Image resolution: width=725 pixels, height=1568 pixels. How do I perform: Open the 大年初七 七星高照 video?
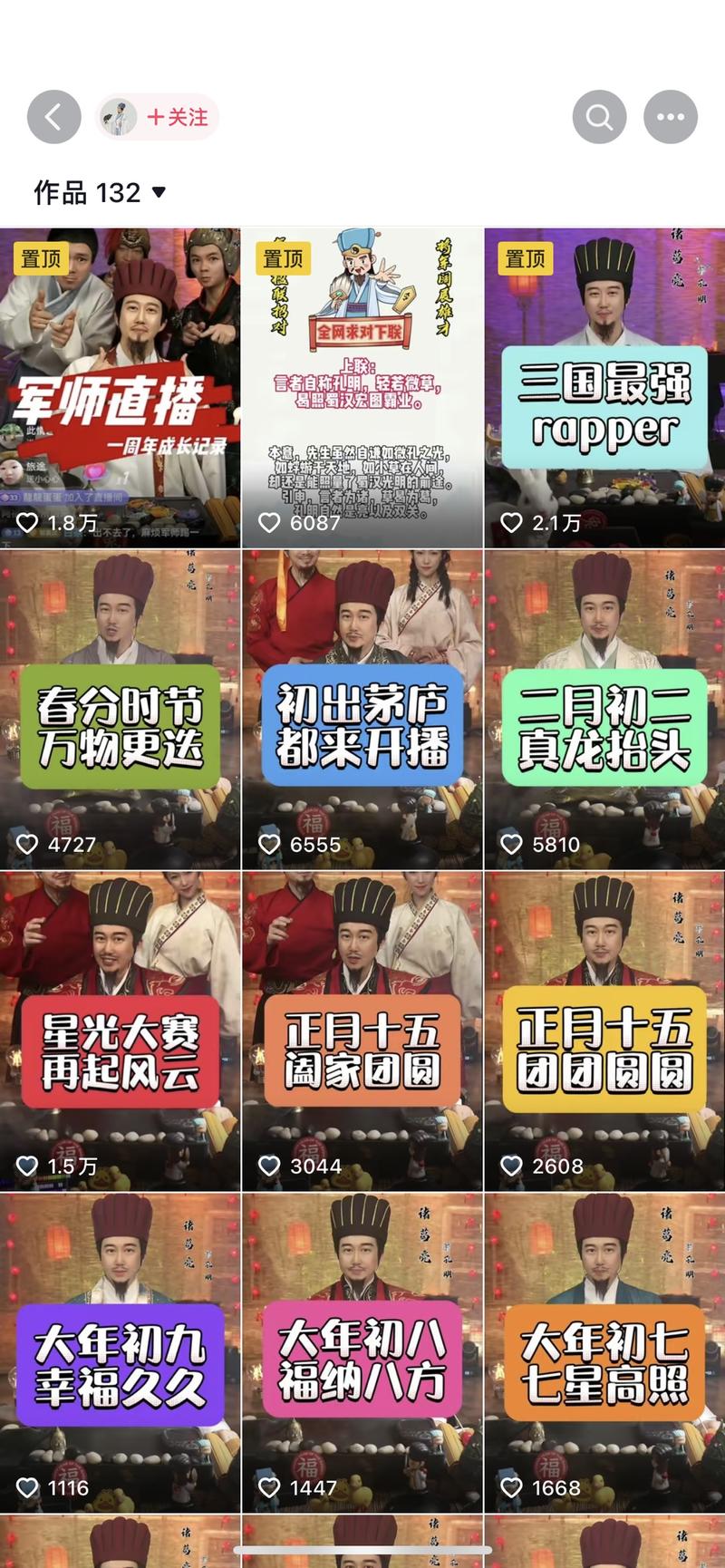click(x=604, y=1353)
